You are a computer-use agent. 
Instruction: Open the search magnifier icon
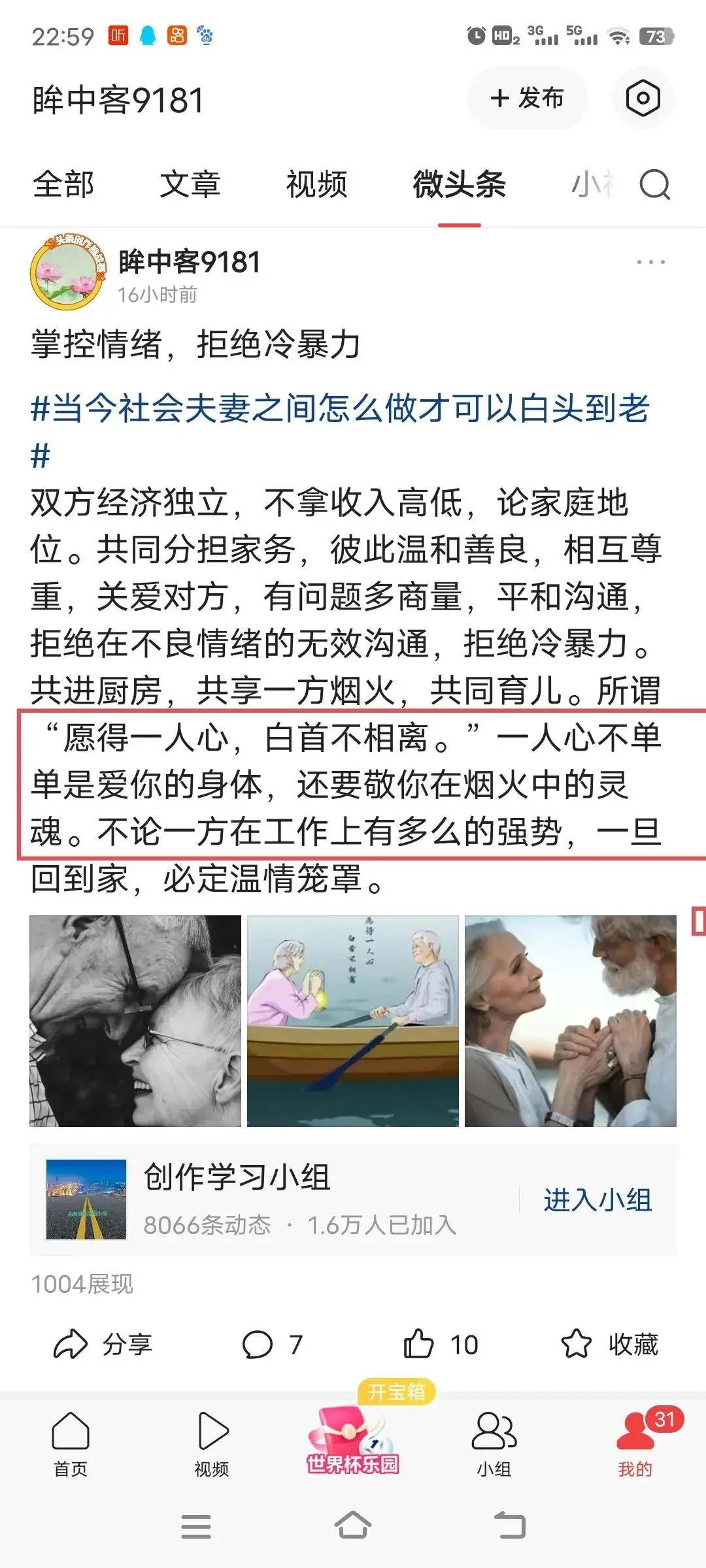pyautogui.click(x=654, y=184)
